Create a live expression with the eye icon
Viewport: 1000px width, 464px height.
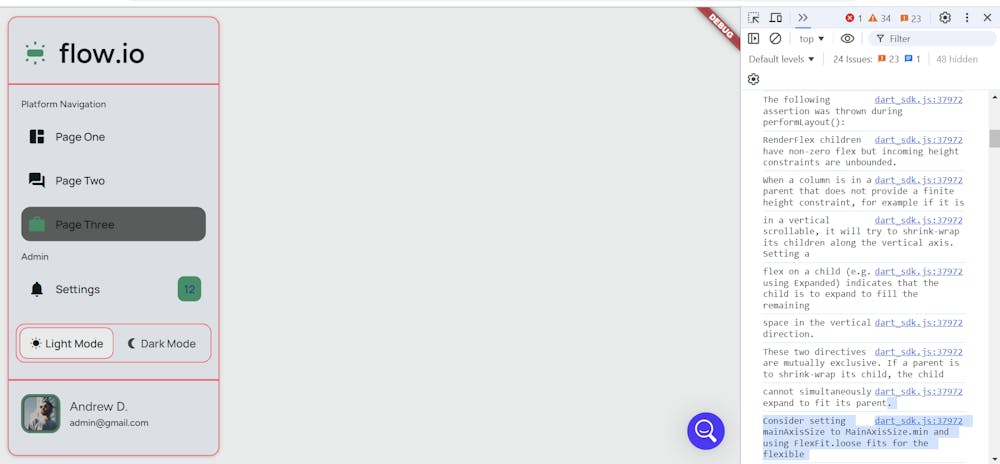pos(847,39)
